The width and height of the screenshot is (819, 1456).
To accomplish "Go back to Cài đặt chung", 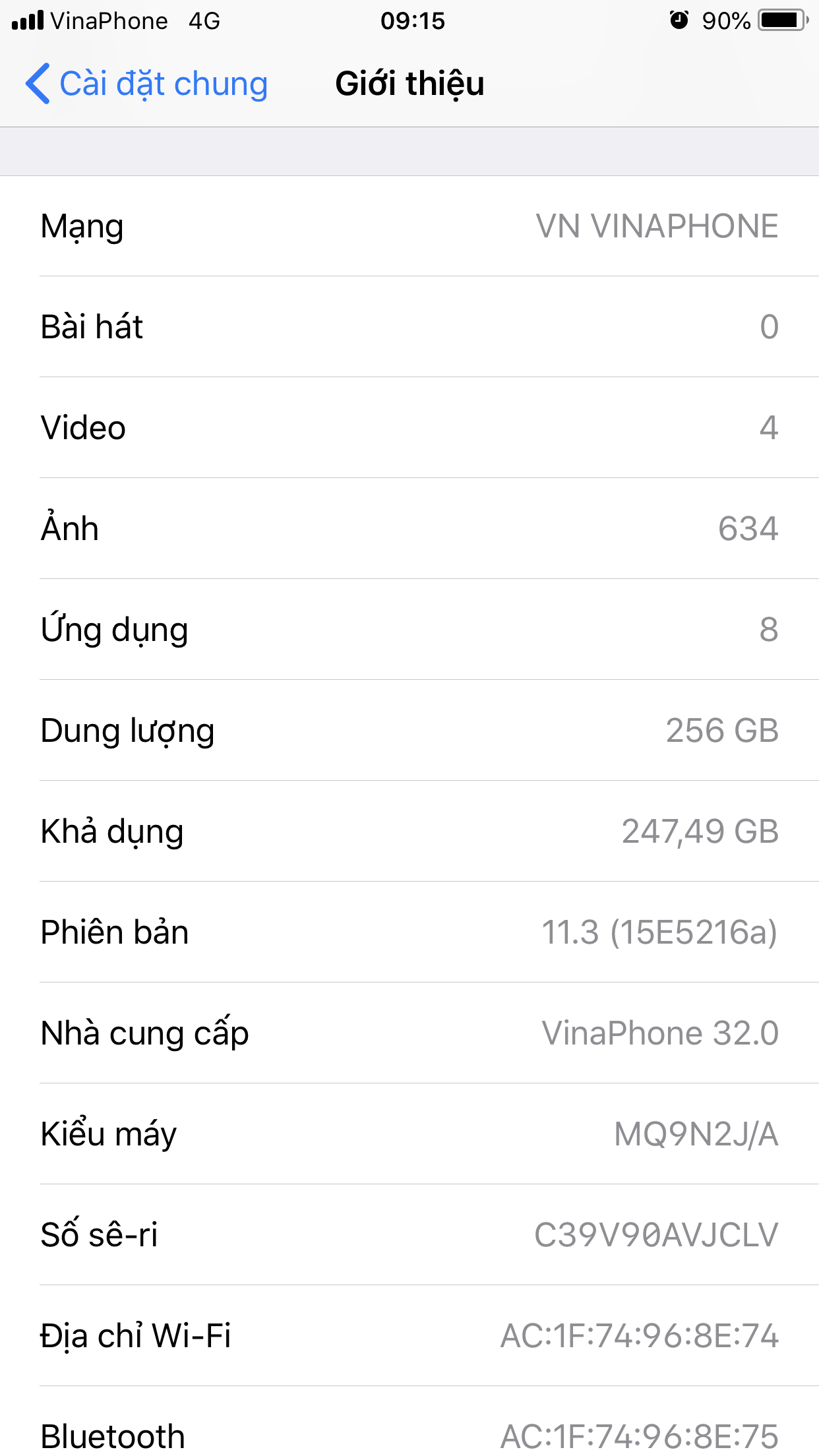I will coord(146,84).
